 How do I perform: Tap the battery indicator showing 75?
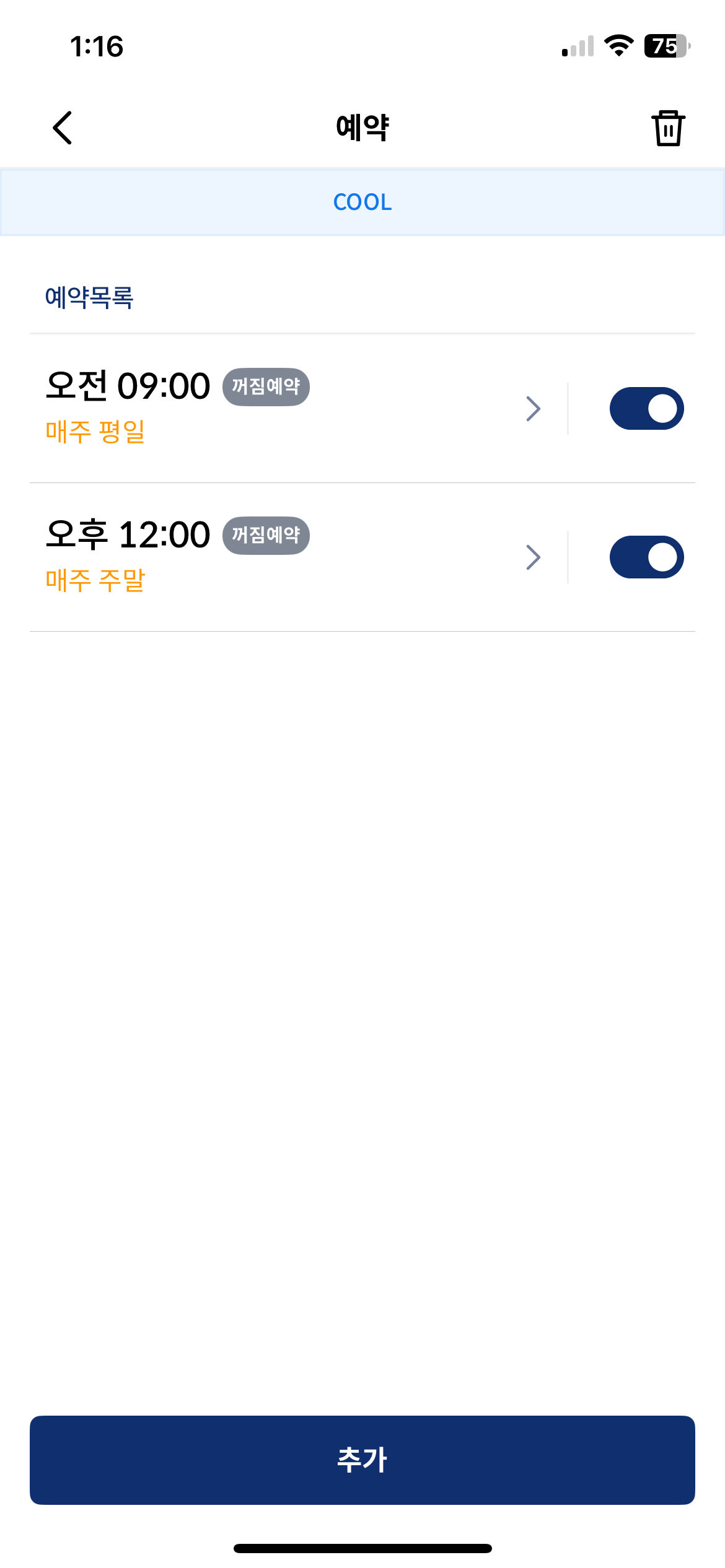pos(664,45)
